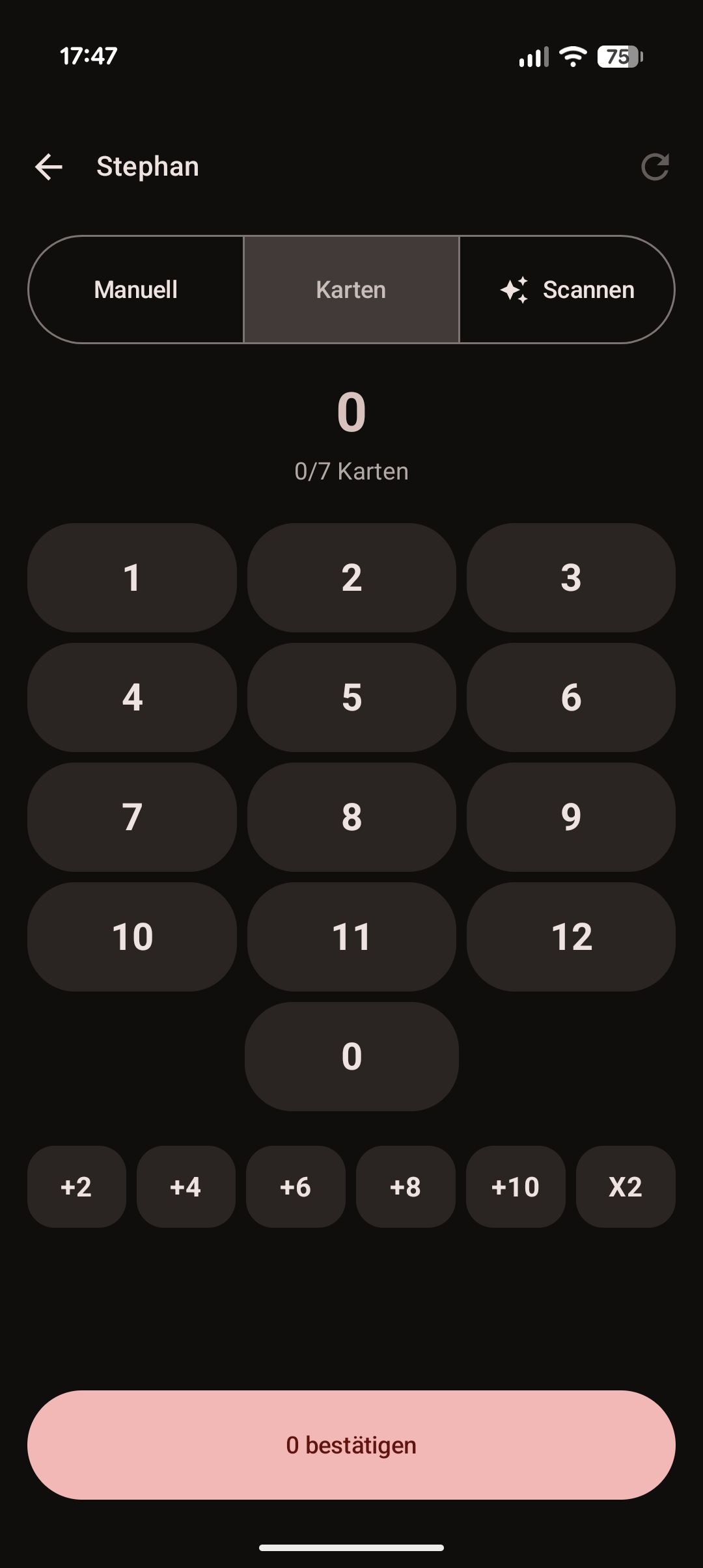Go back from Stephan's score entry

[49, 167]
